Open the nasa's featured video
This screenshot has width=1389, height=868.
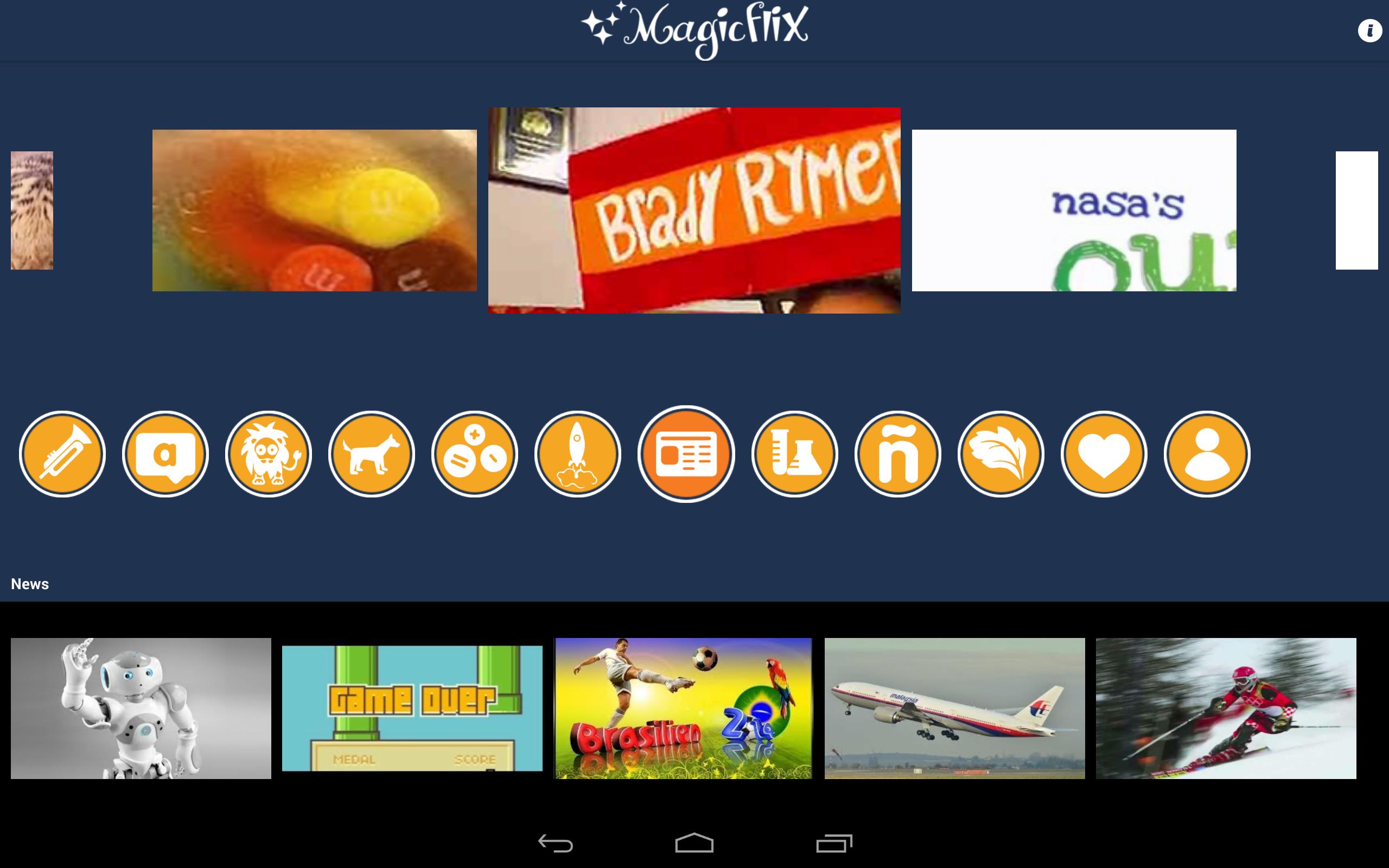1073,210
